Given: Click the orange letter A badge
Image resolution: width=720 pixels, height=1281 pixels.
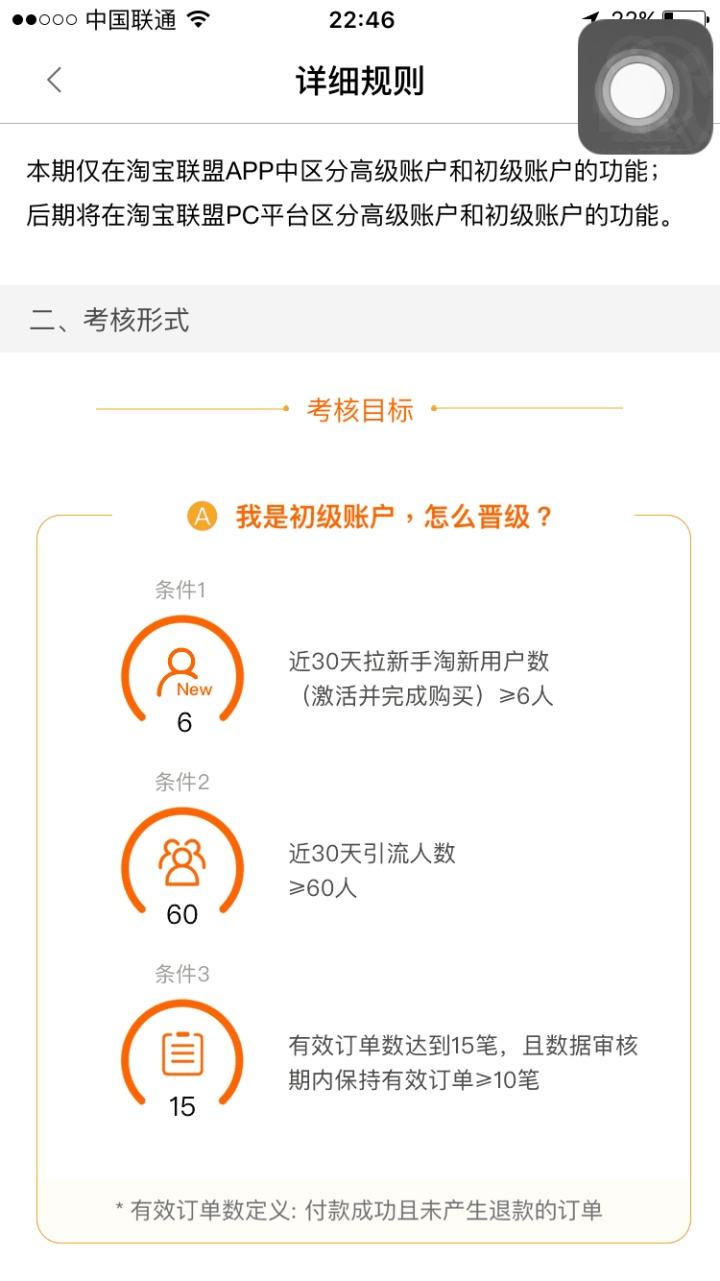Looking at the screenshot, I should 200,513.
